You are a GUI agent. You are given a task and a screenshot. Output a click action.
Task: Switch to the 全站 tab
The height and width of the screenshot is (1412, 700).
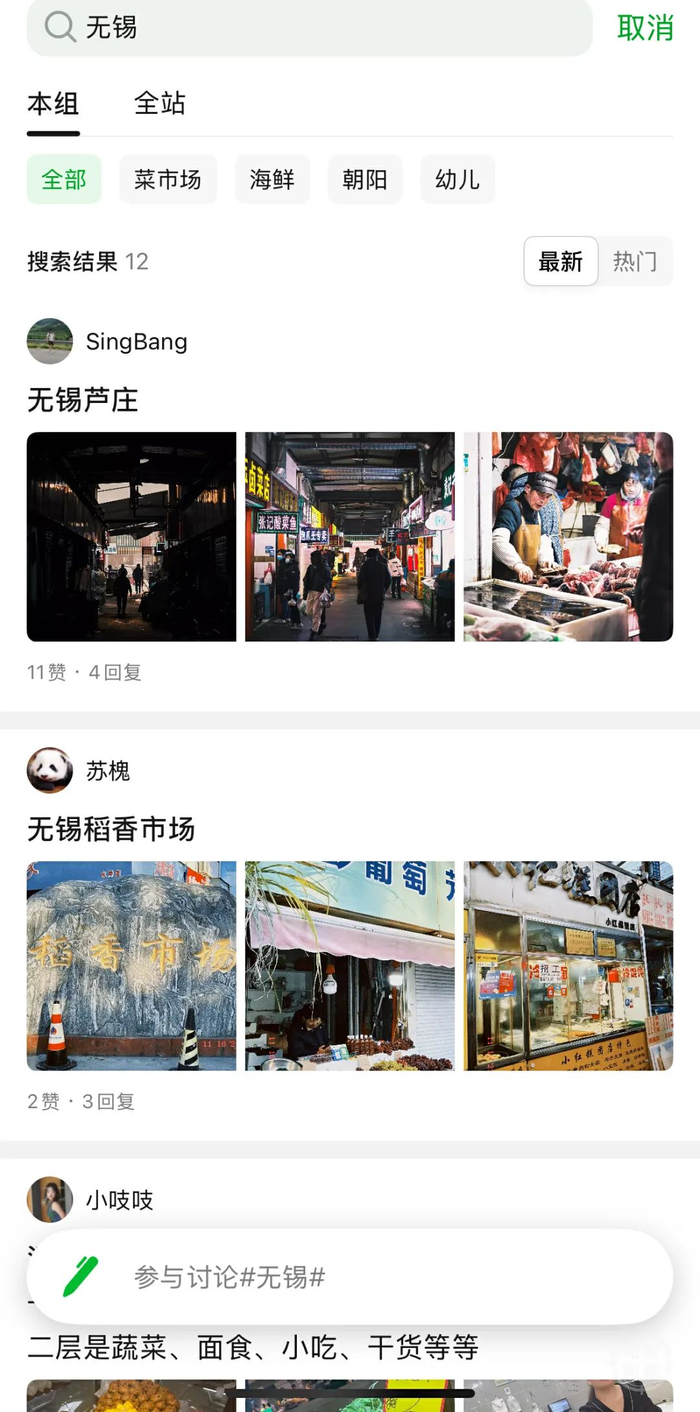[160, 103]
